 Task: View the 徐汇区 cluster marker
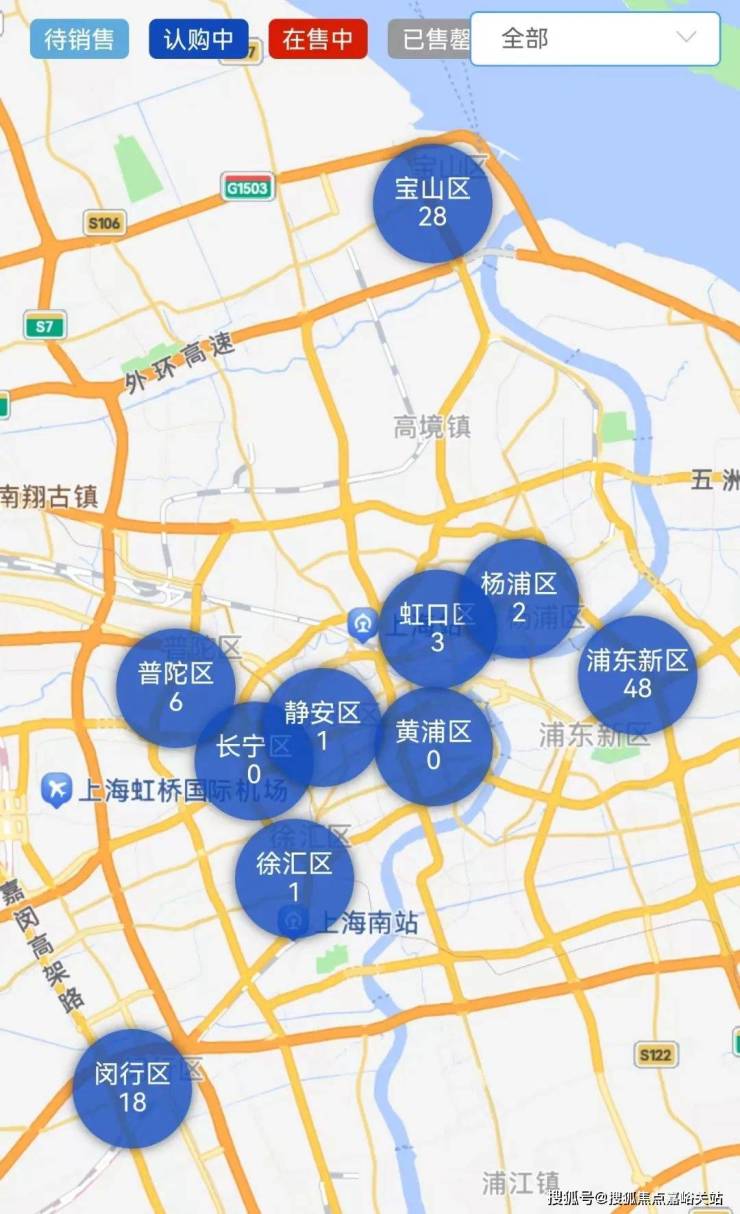click(x=294, y=877)
